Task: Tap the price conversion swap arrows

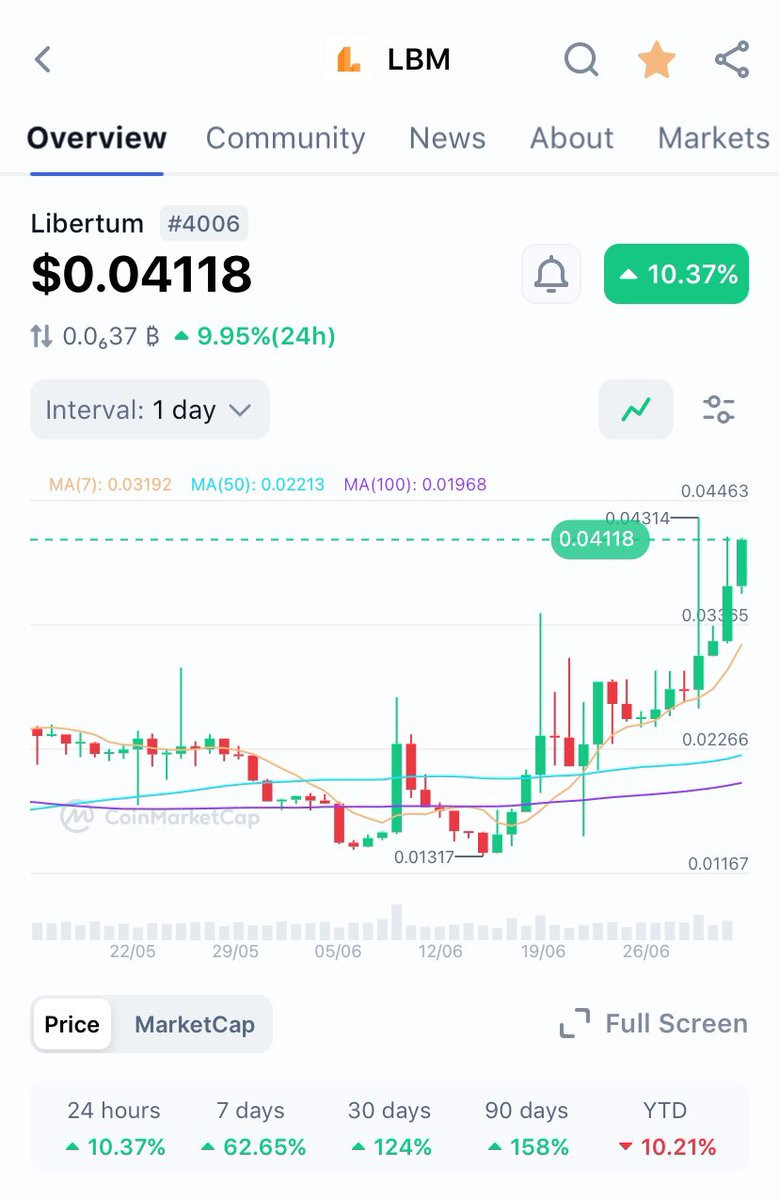Action: [x=41, y=337]
